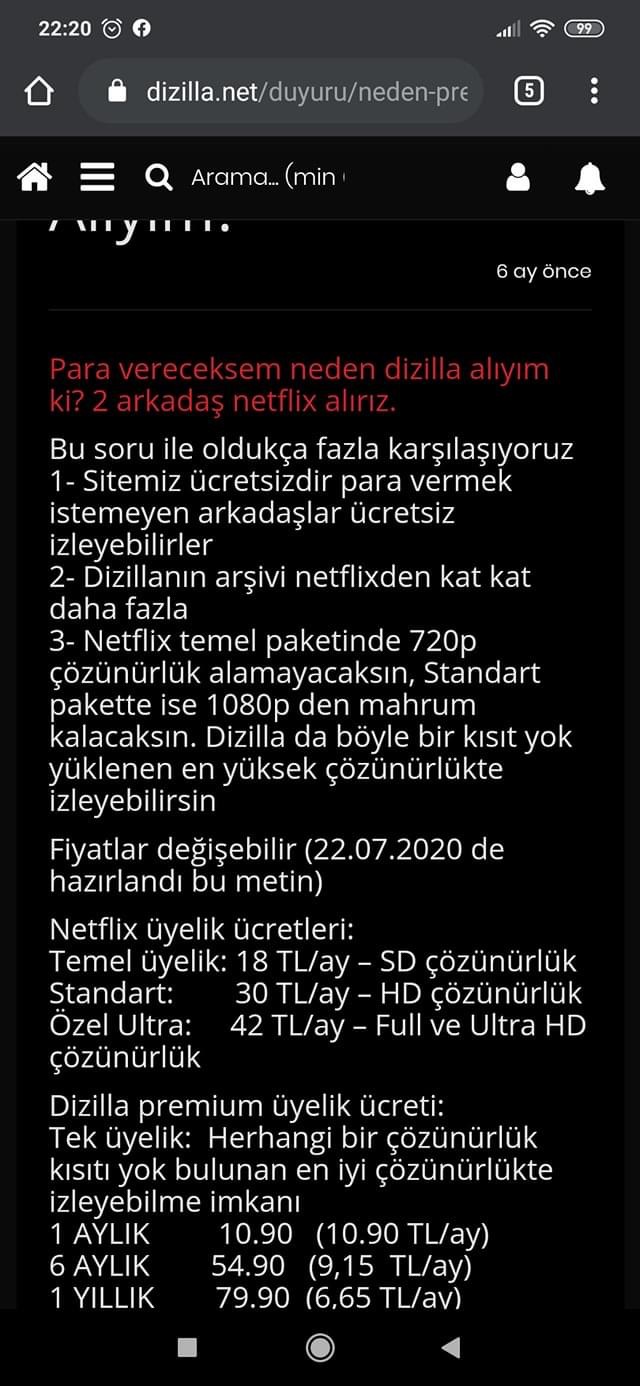Image resolution: width=640 pixels, height=1386 pixels.
Task: Tap the browser home icon
Action: click(x=38, y=92)
